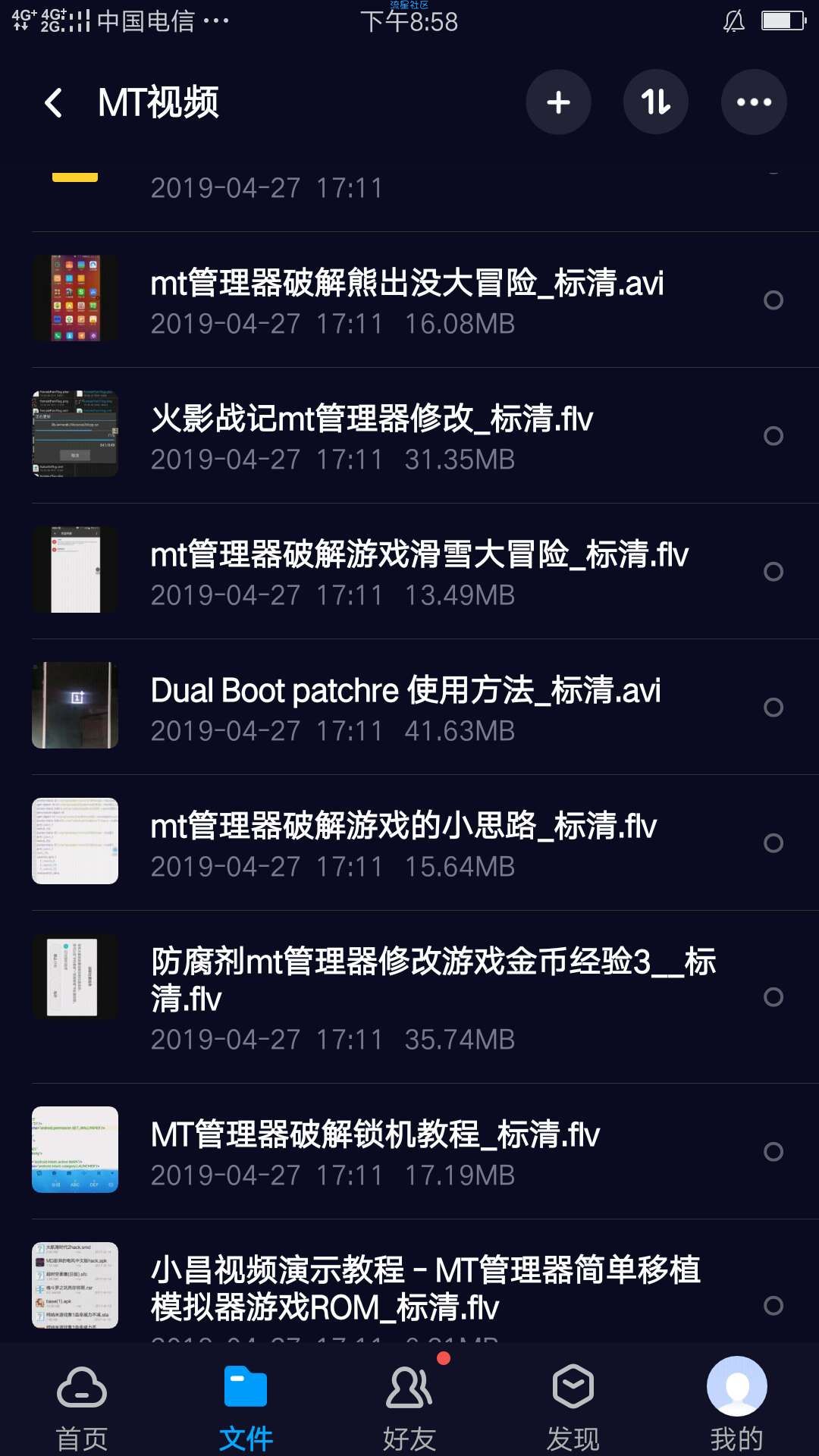Open the sort order options

click(x=655, y=102)
